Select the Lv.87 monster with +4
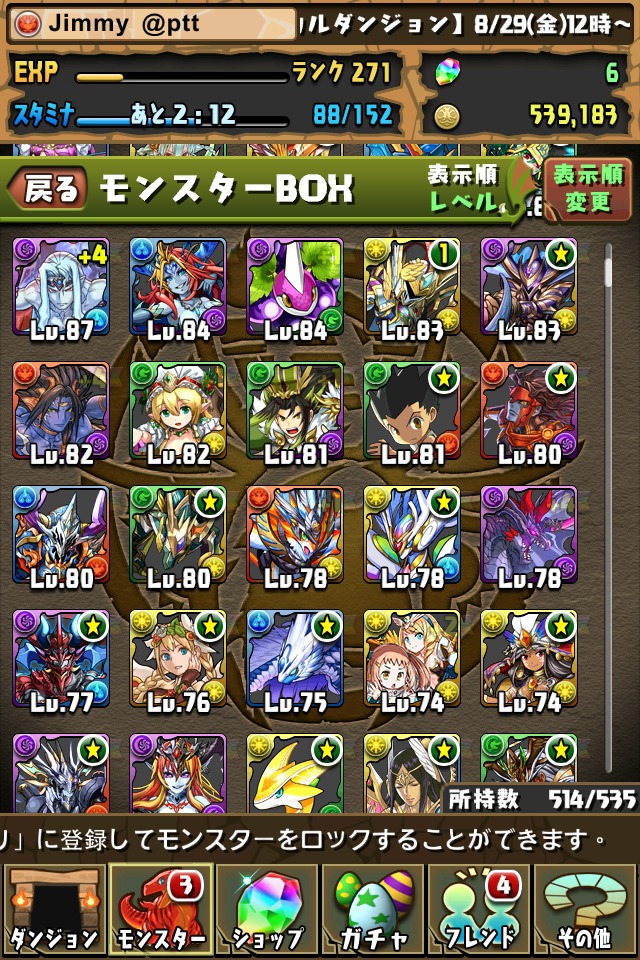The width and height of the screenshot is (640, 960). [x=61, y=286]
